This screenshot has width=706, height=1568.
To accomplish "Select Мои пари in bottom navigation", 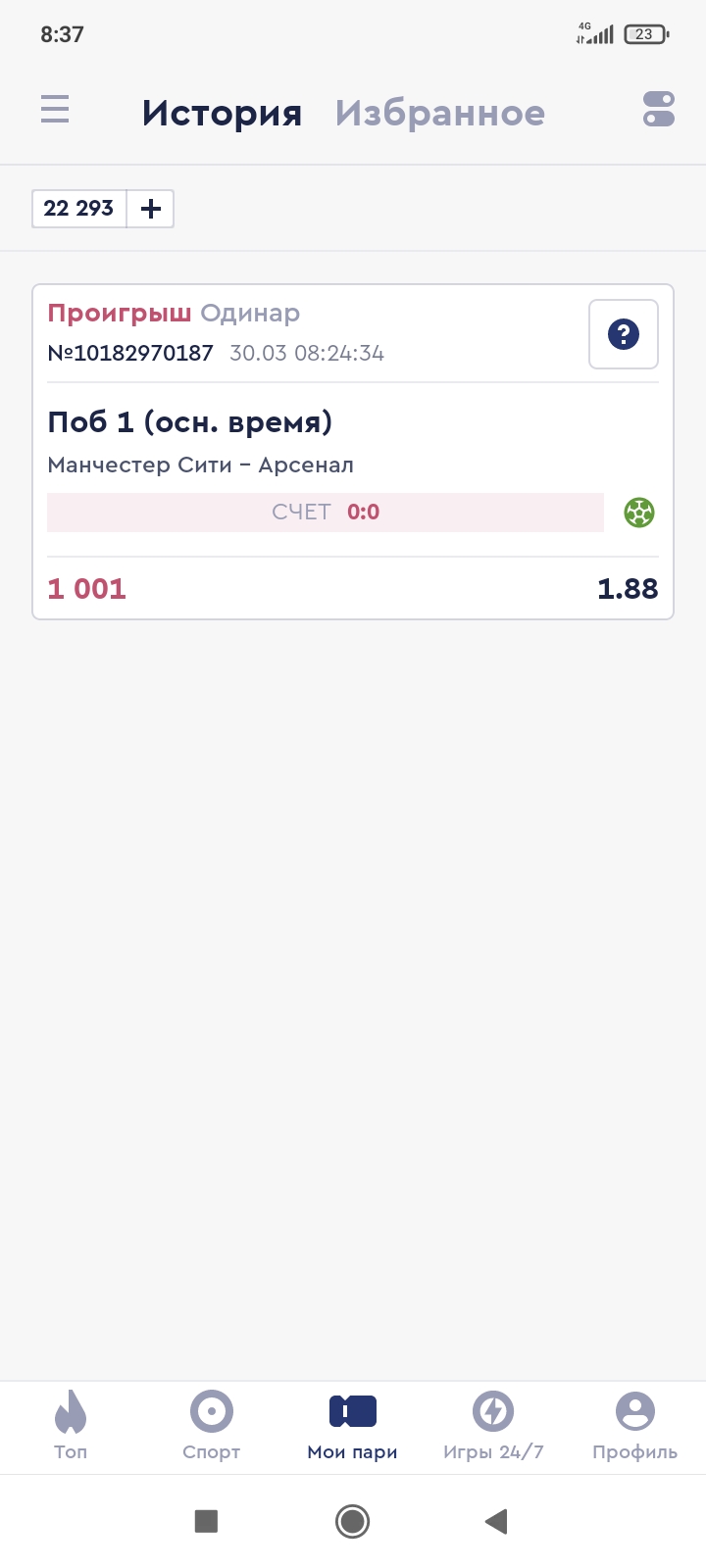I will [x=352, y=1425].
